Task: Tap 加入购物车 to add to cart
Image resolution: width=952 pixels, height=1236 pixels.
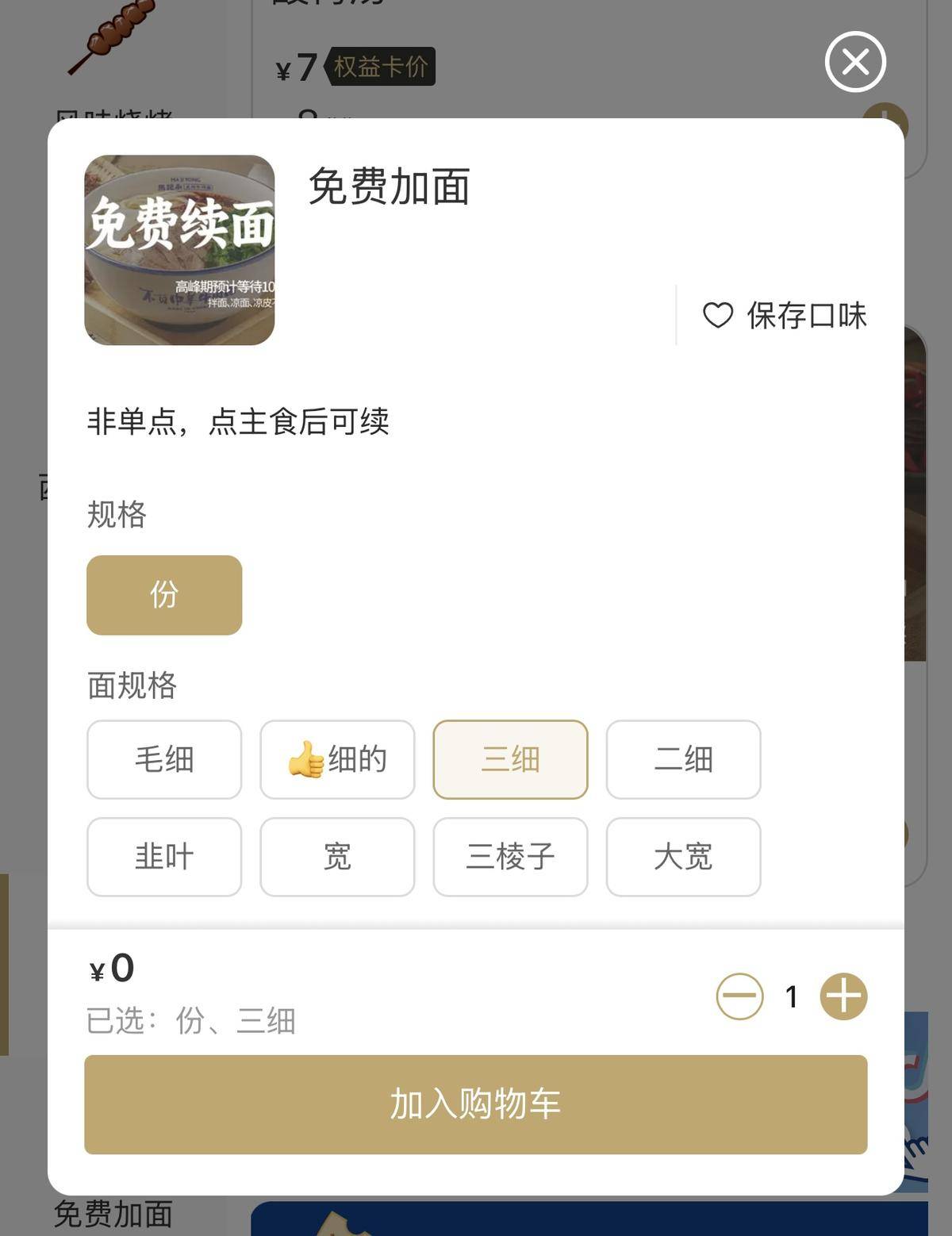Action: point(476,1104)
